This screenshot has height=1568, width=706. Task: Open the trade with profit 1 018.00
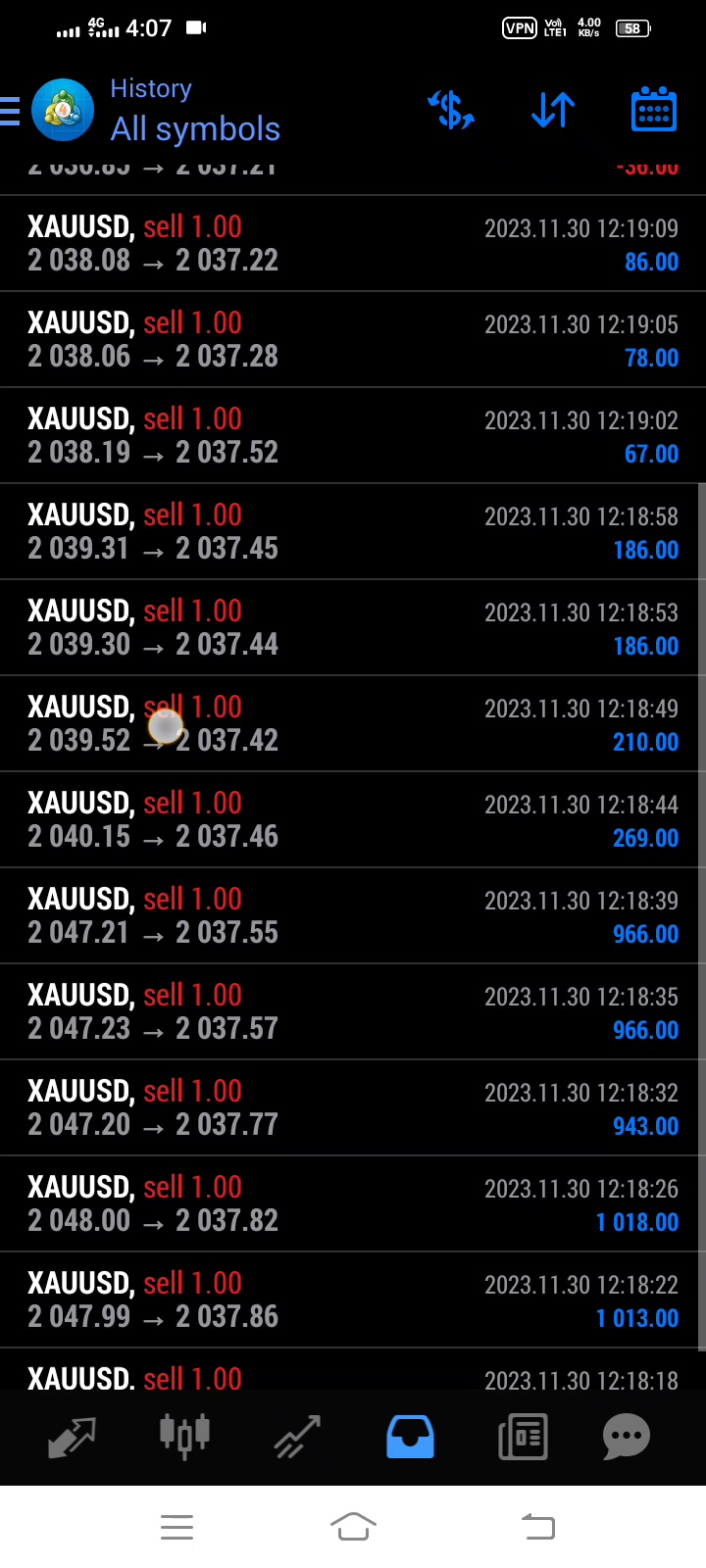coord(353,1204)
